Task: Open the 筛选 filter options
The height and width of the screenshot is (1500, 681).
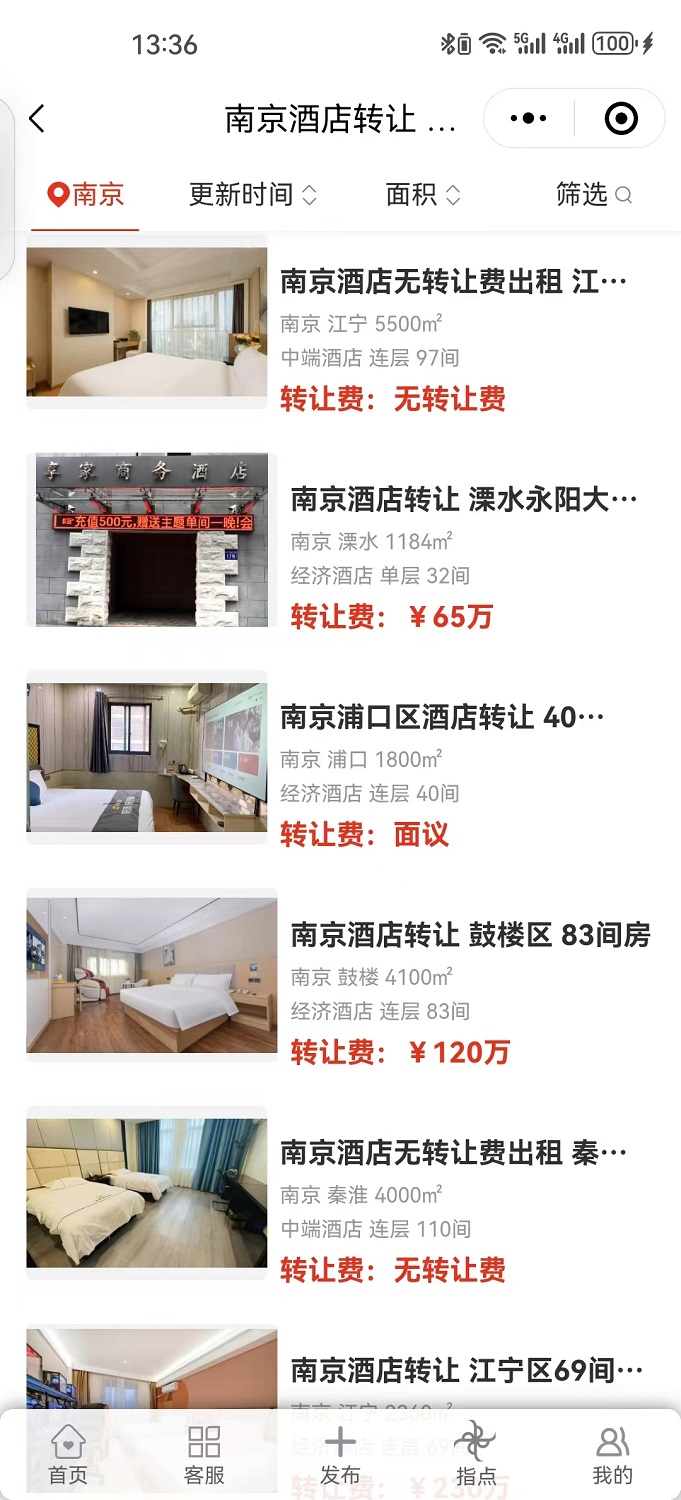Action: [593, 195]
